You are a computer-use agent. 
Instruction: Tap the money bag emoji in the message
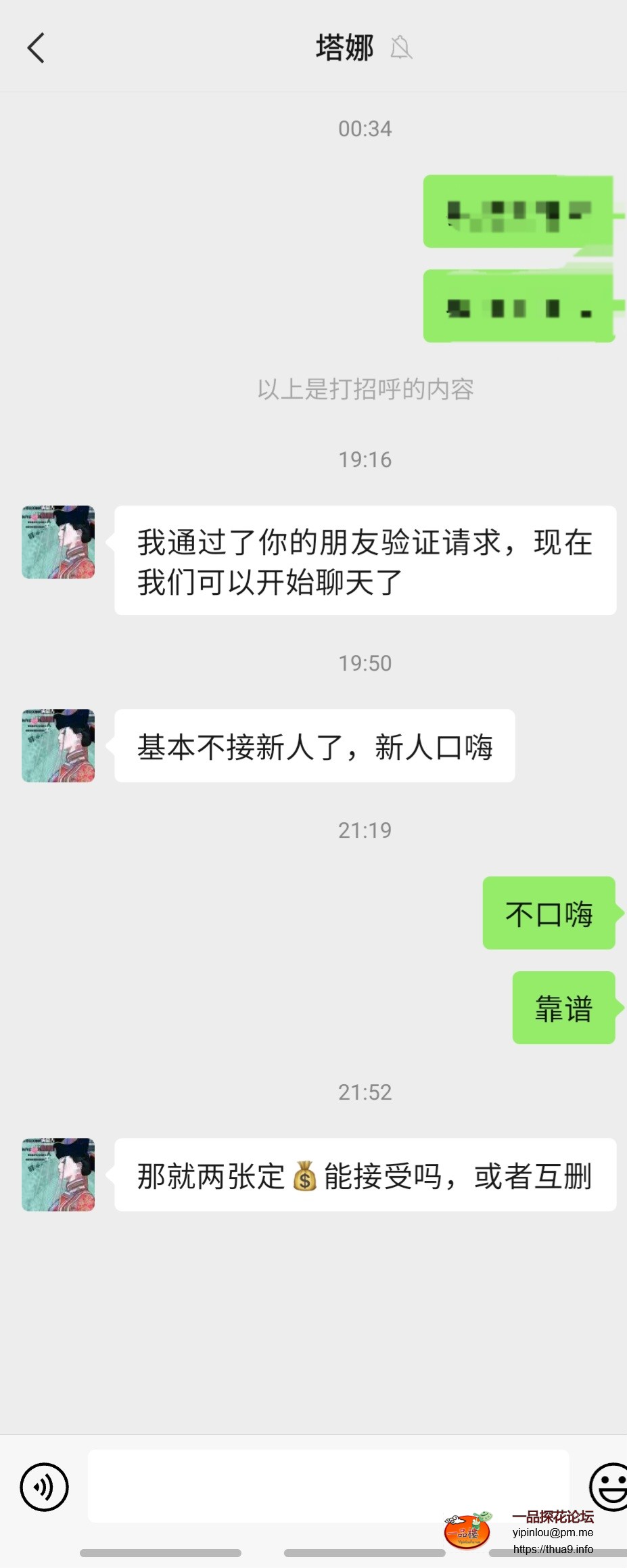click(304, 1175)
